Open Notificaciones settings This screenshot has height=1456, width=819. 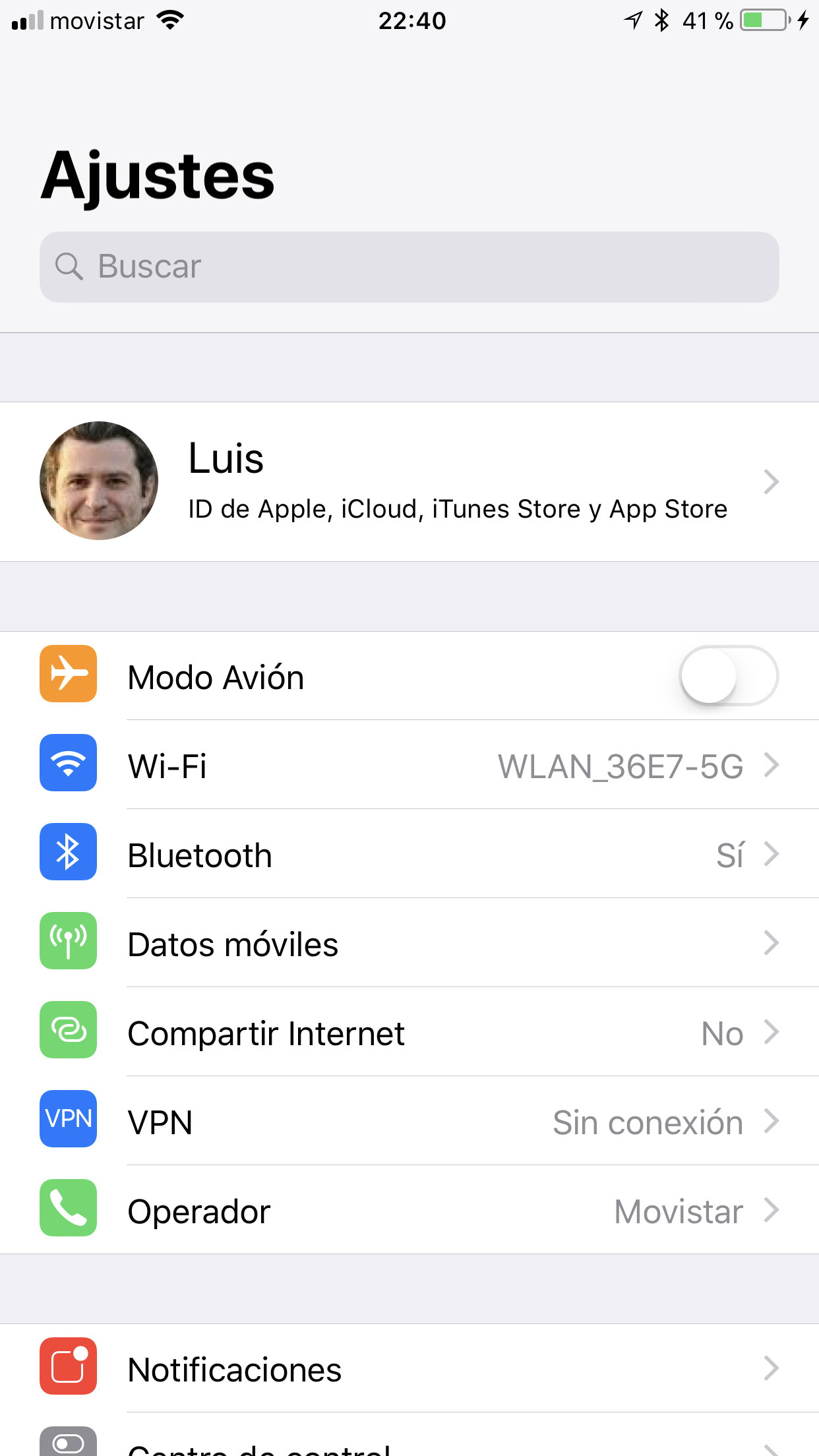409,1368
